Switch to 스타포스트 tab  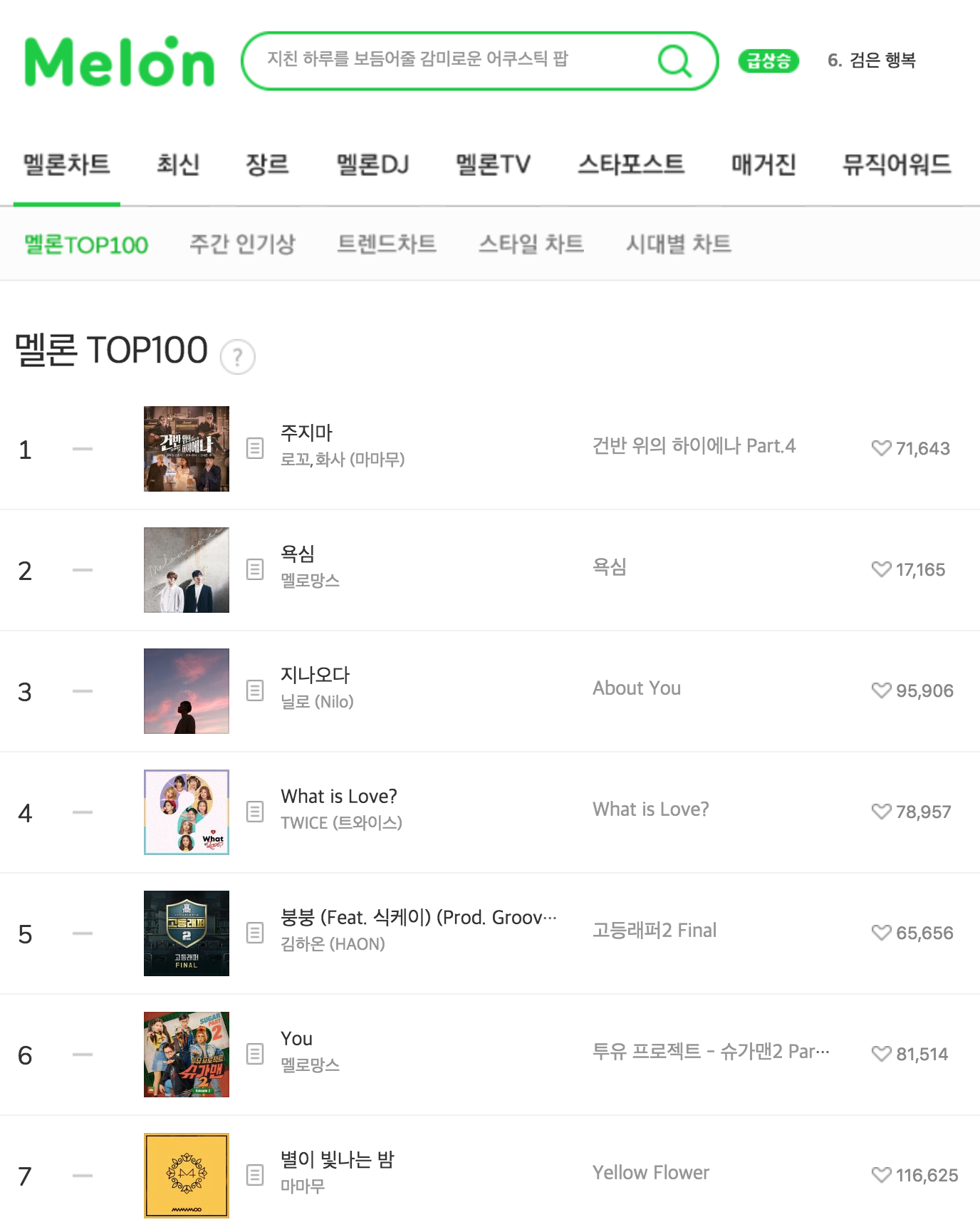(x=630, y=165)
